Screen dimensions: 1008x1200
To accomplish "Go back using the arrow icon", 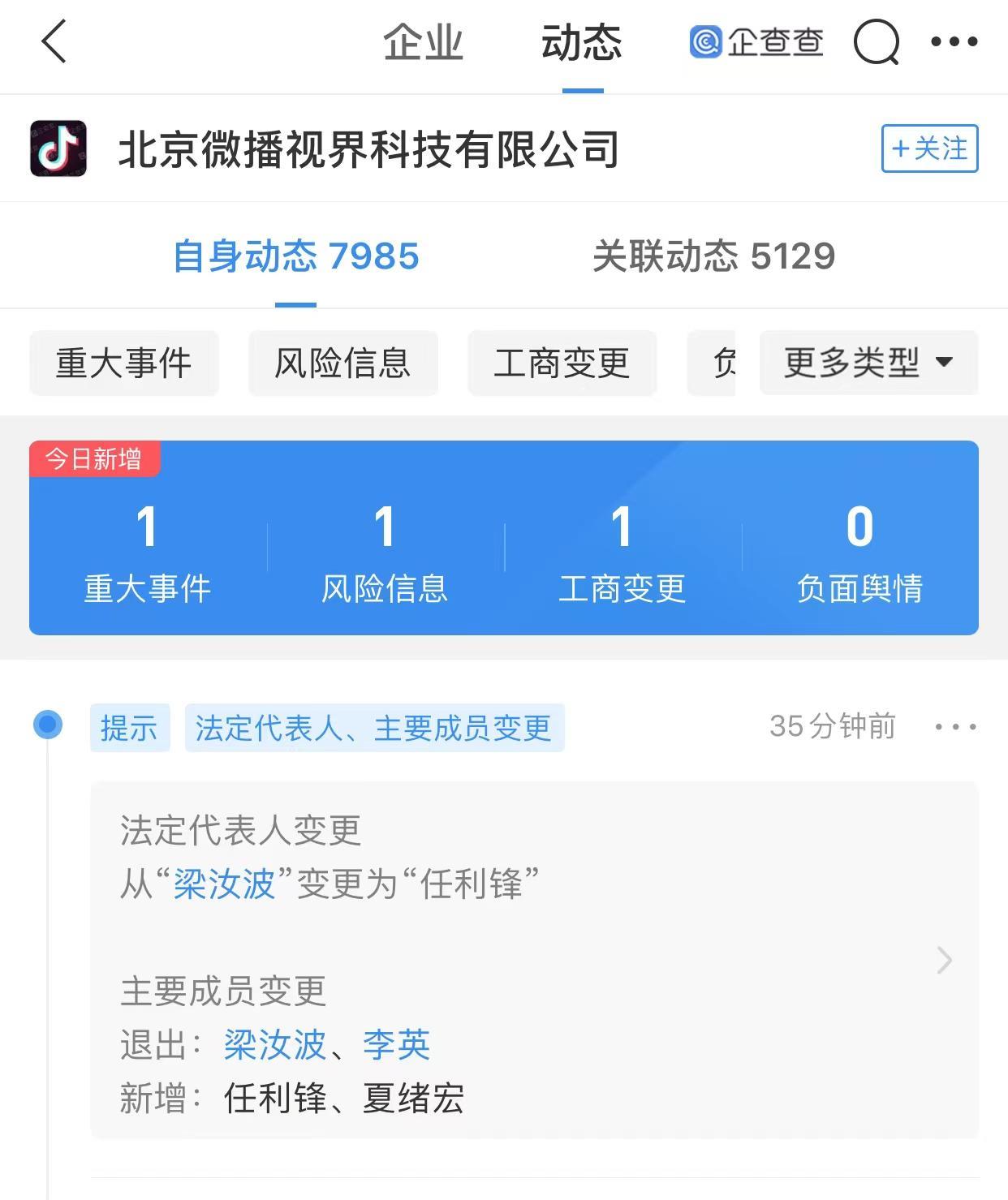I will tap(54, 42).
